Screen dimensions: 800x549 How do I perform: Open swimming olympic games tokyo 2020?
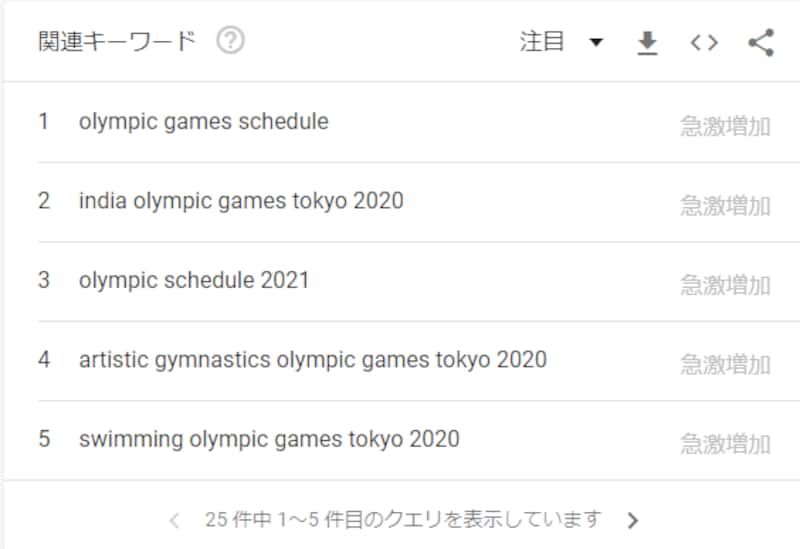tap(269, 439)
